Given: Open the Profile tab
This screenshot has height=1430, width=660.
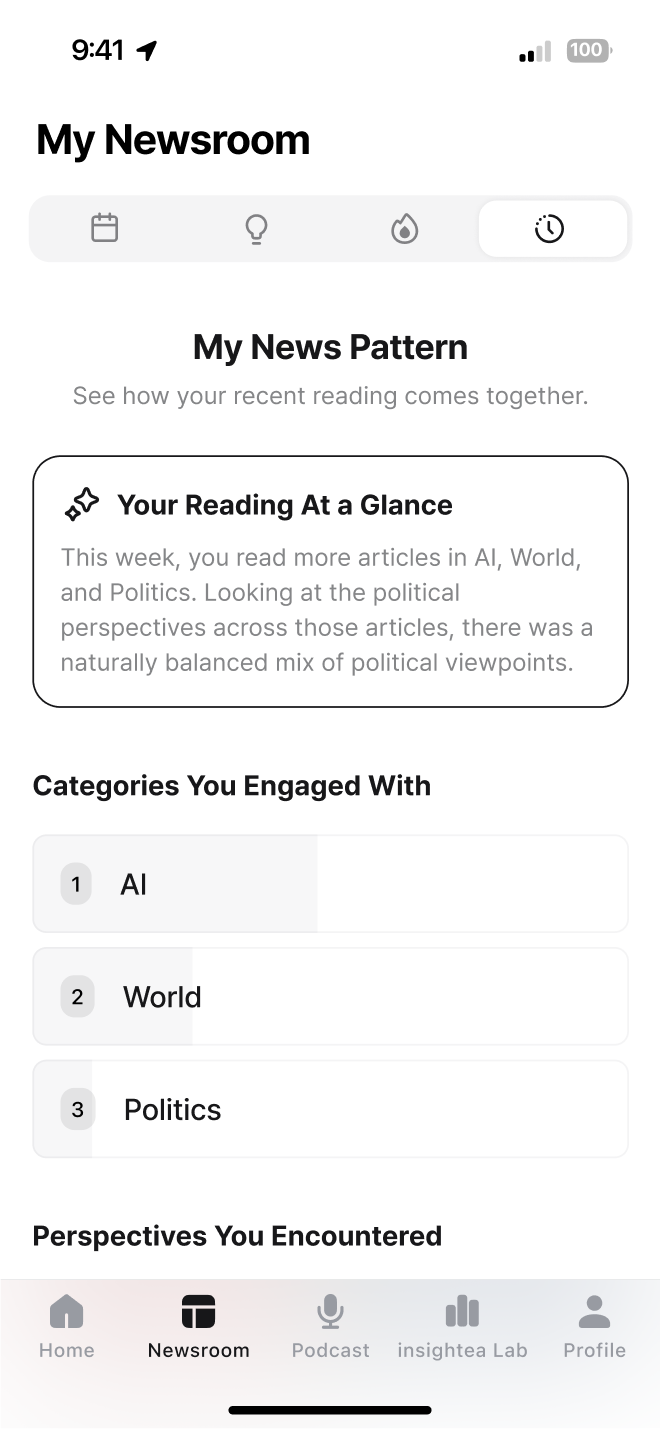Looking at the screenshot, I should click(x=594, y=1327).
